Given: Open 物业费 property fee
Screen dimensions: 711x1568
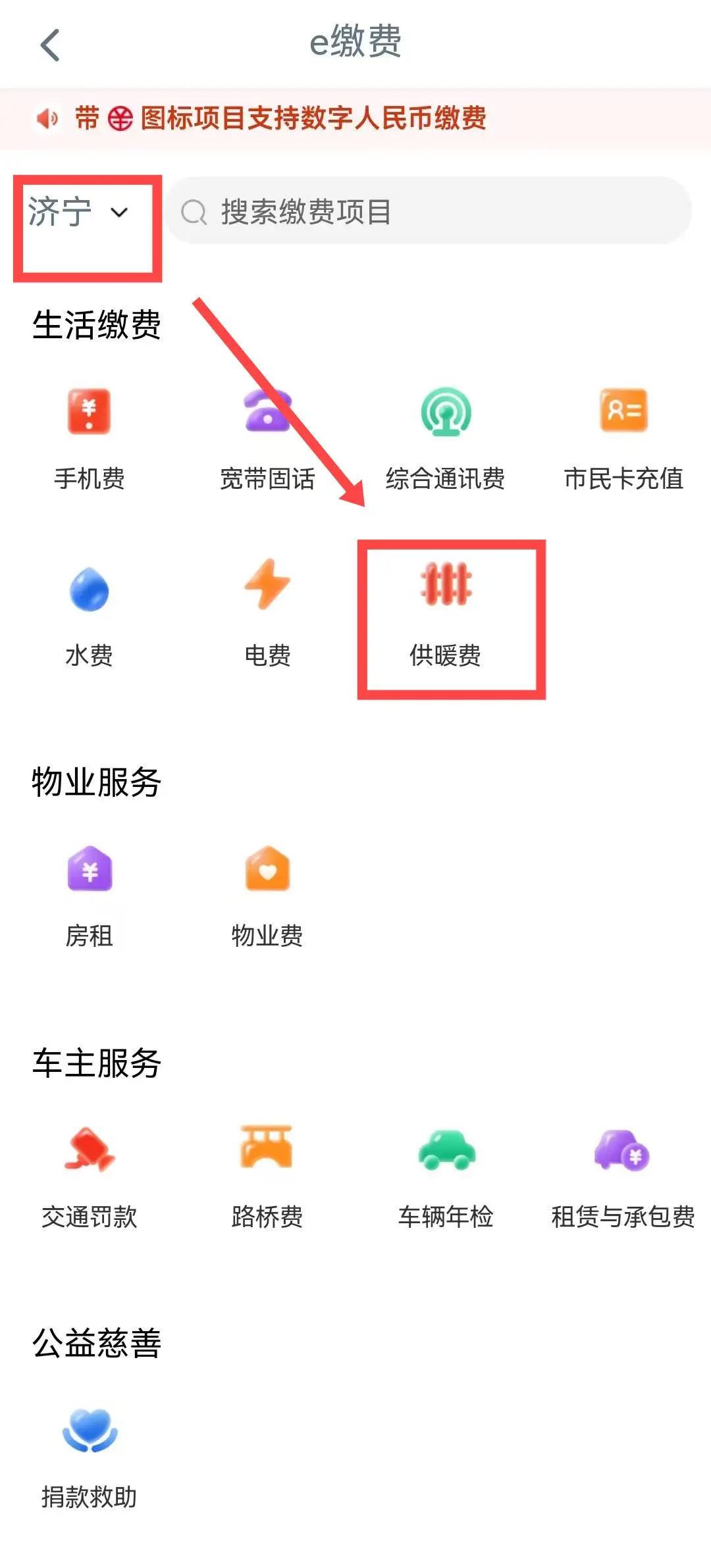Looking at the screenshot, I should [x=267, y=896].
